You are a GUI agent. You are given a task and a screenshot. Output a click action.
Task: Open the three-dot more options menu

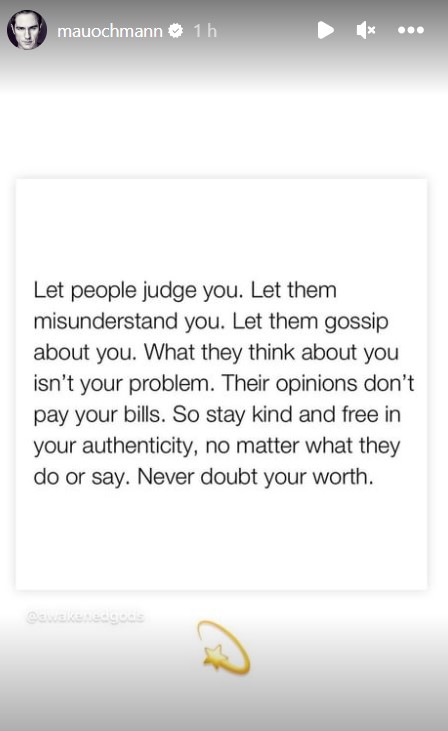click(411, 30)
